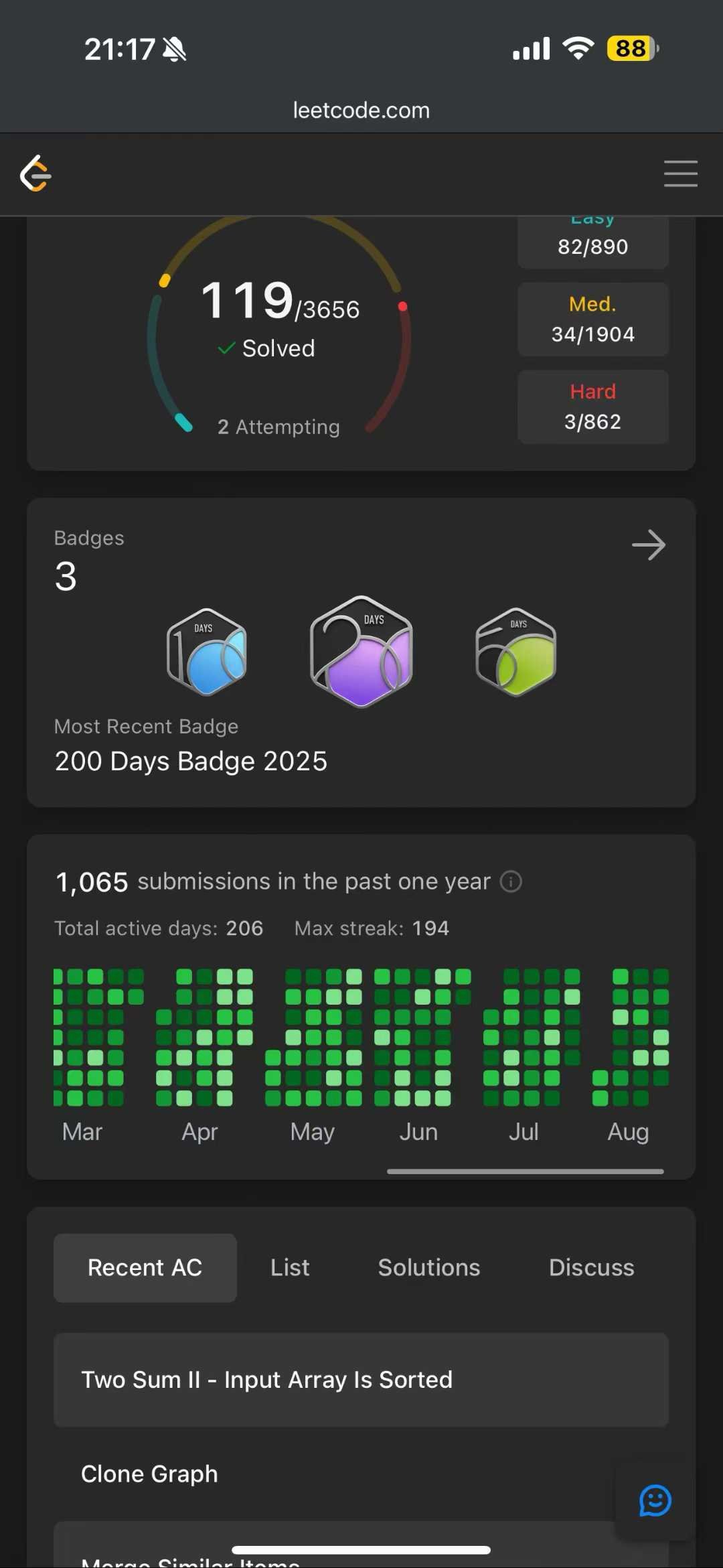This screenshot has height=1568, width=723.
Task: Show info about yearly submissions
Action: [x=511, y=881]
